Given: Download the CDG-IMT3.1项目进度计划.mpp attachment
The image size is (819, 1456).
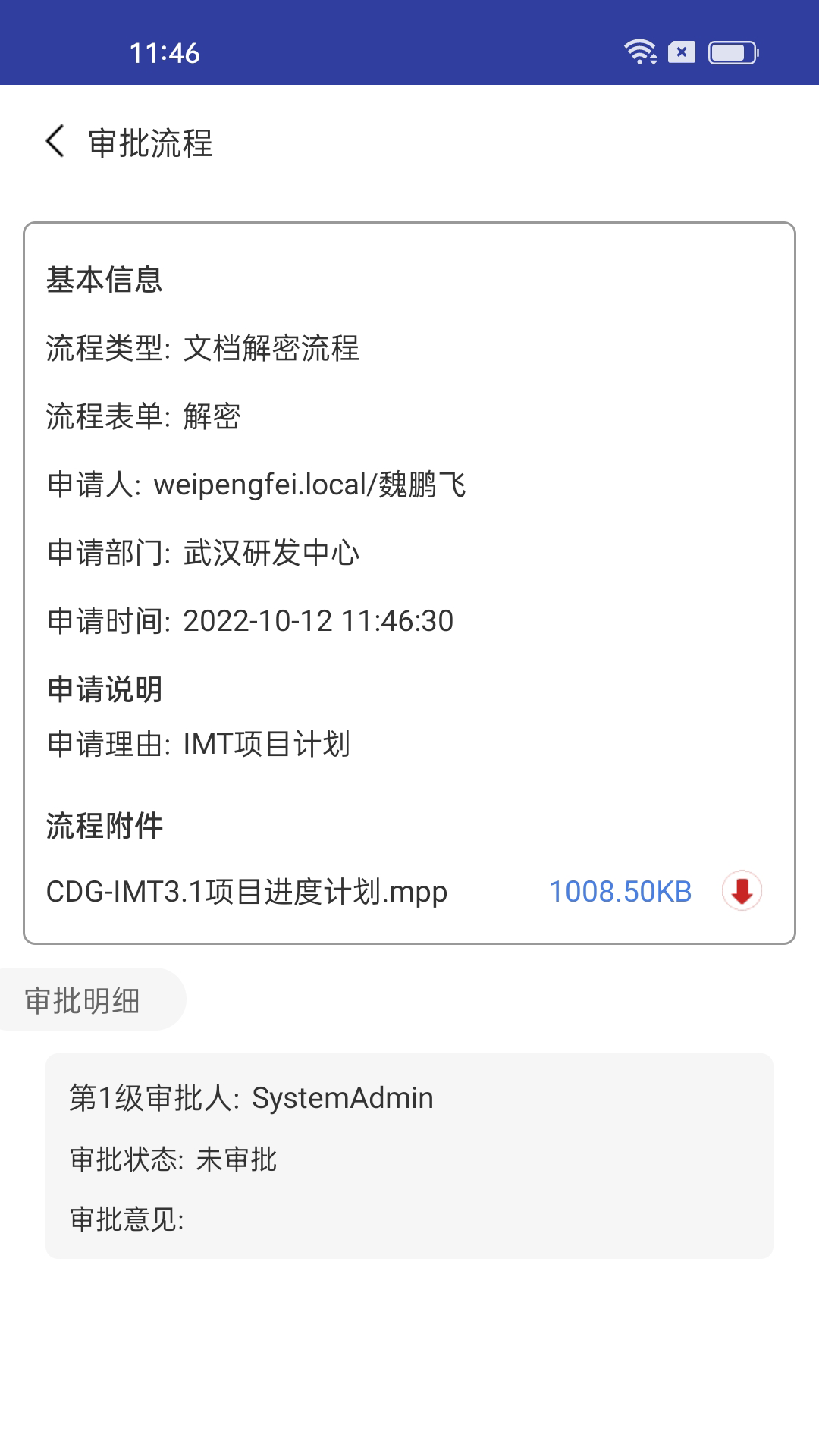Looking at the screenshot, I should 741,891.
